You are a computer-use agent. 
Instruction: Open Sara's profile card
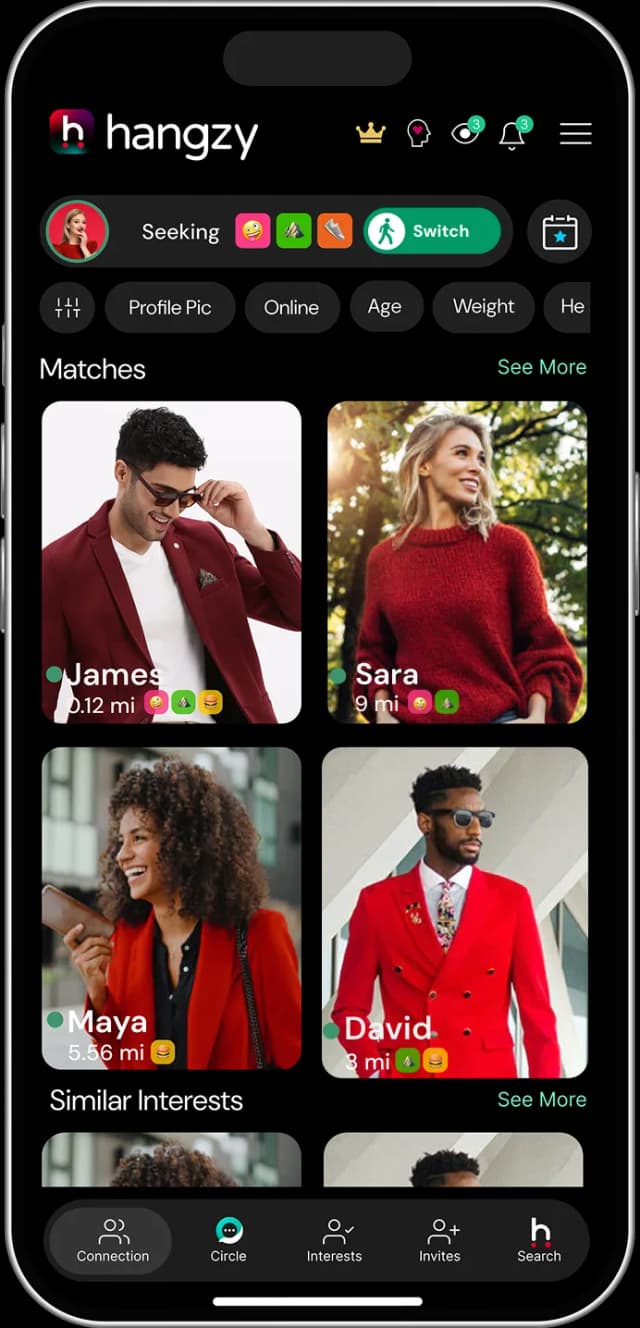[457, 562]
